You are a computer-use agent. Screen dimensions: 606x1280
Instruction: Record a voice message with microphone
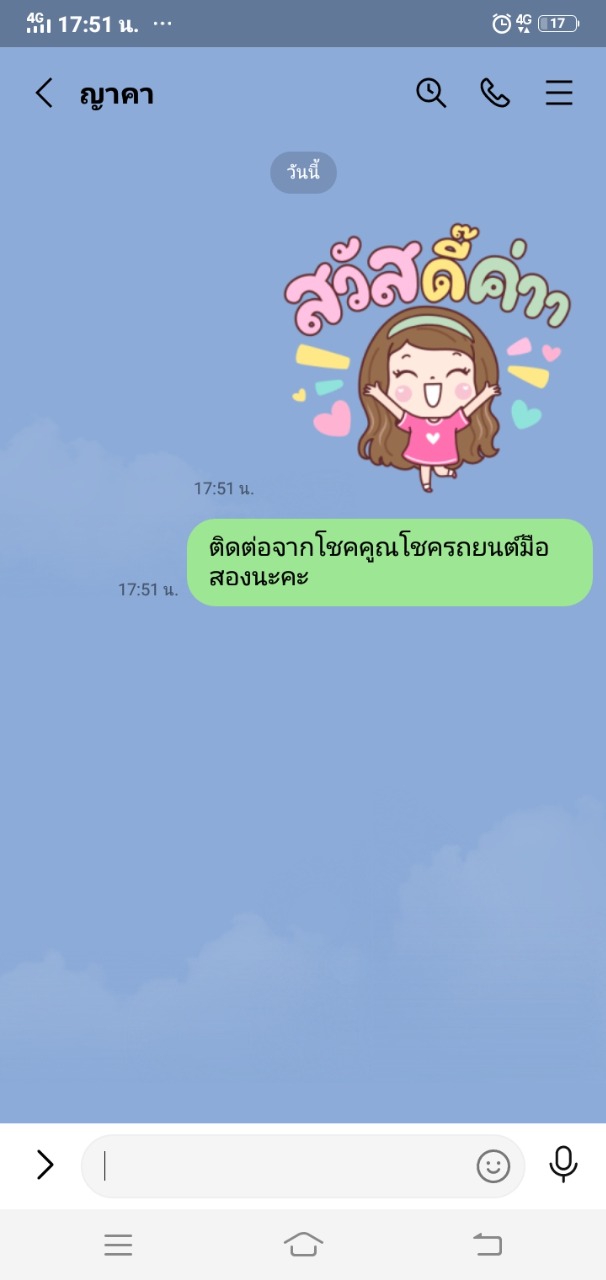[564, 1164]
